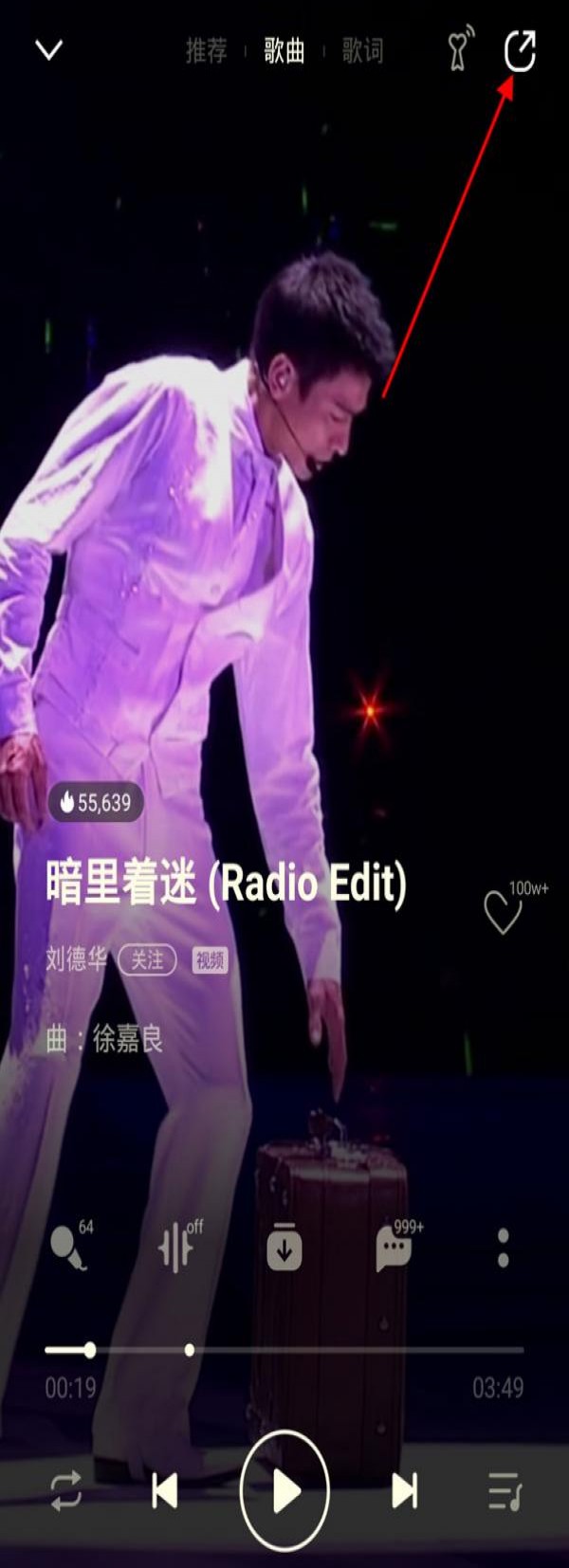Open the sound effect settings icon
Screen dimensions: 569x1568
[176, 1248]
